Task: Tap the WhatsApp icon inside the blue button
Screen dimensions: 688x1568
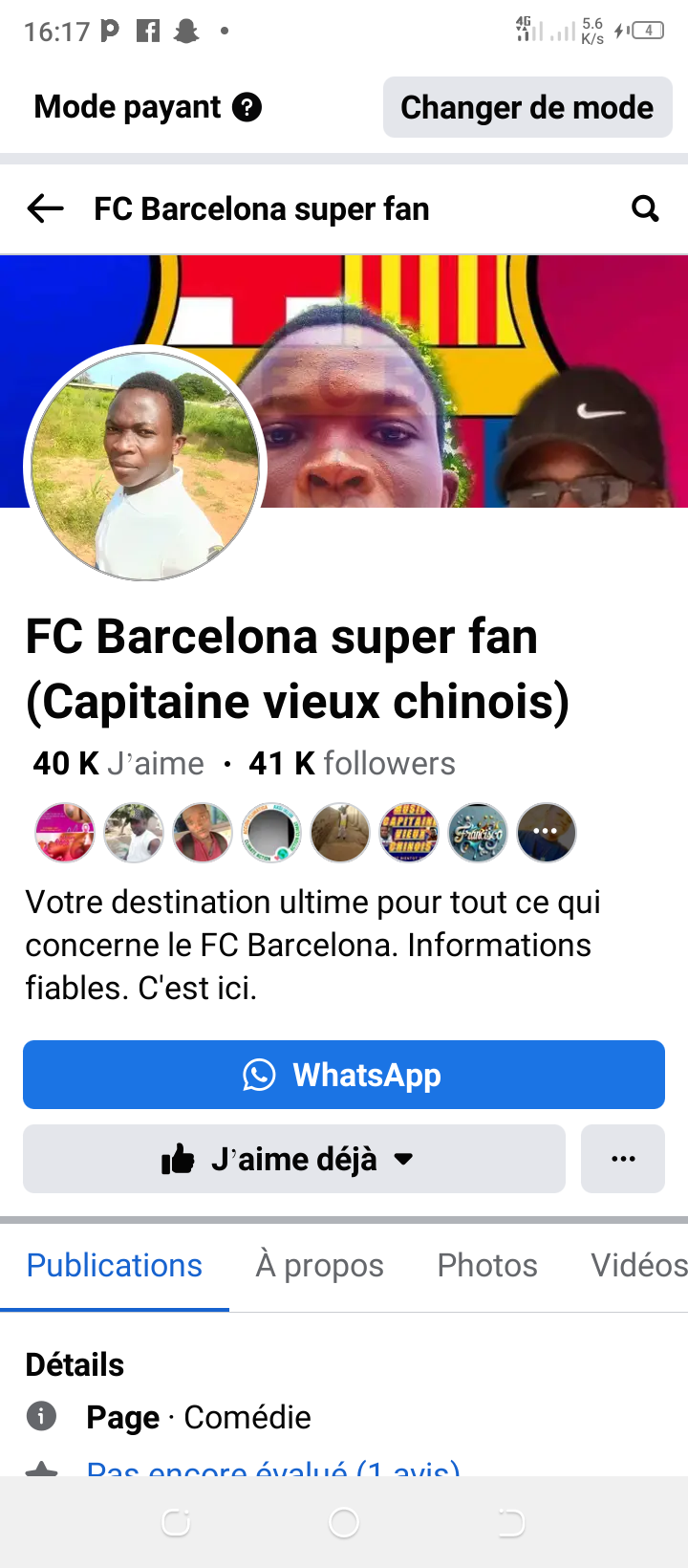Action: (x=258, y=1075)
